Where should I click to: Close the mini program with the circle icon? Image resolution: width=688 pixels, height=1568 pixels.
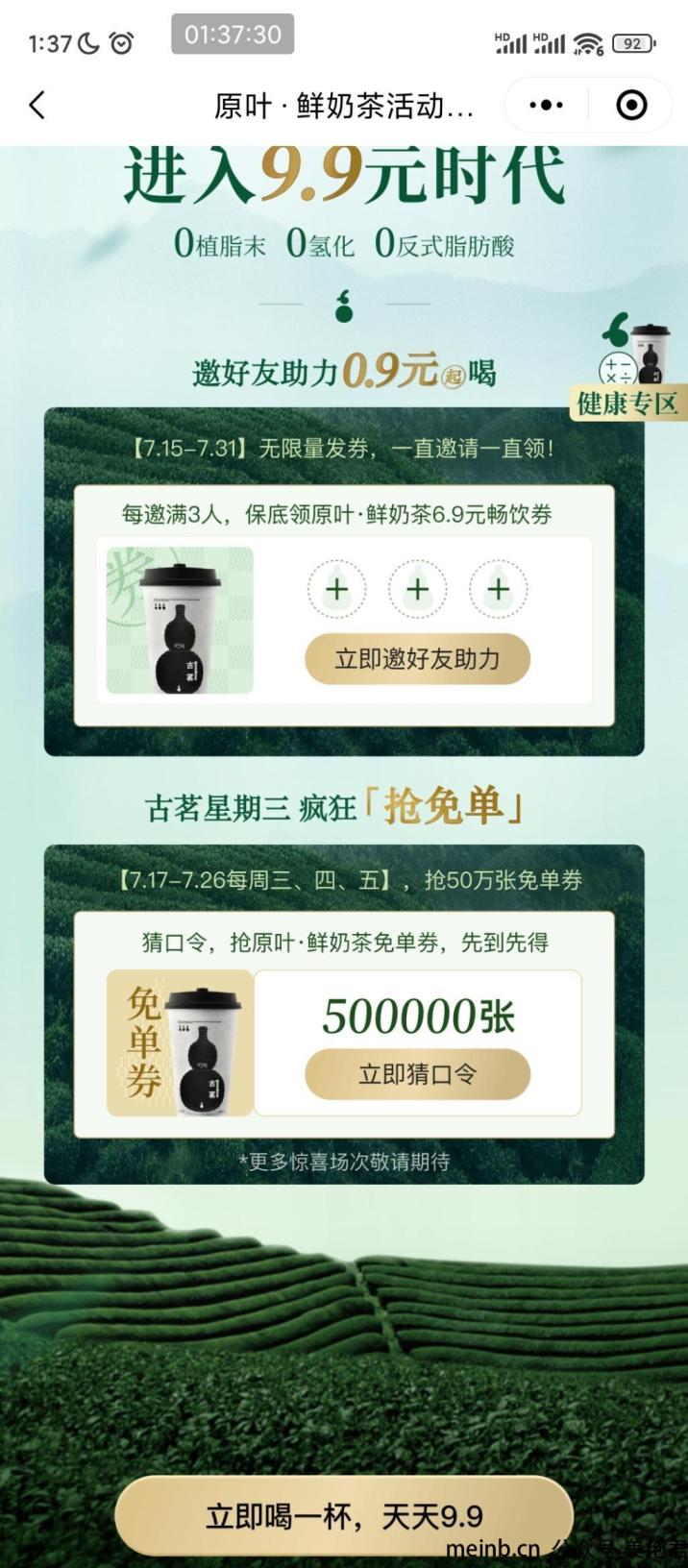click(630, 105)
